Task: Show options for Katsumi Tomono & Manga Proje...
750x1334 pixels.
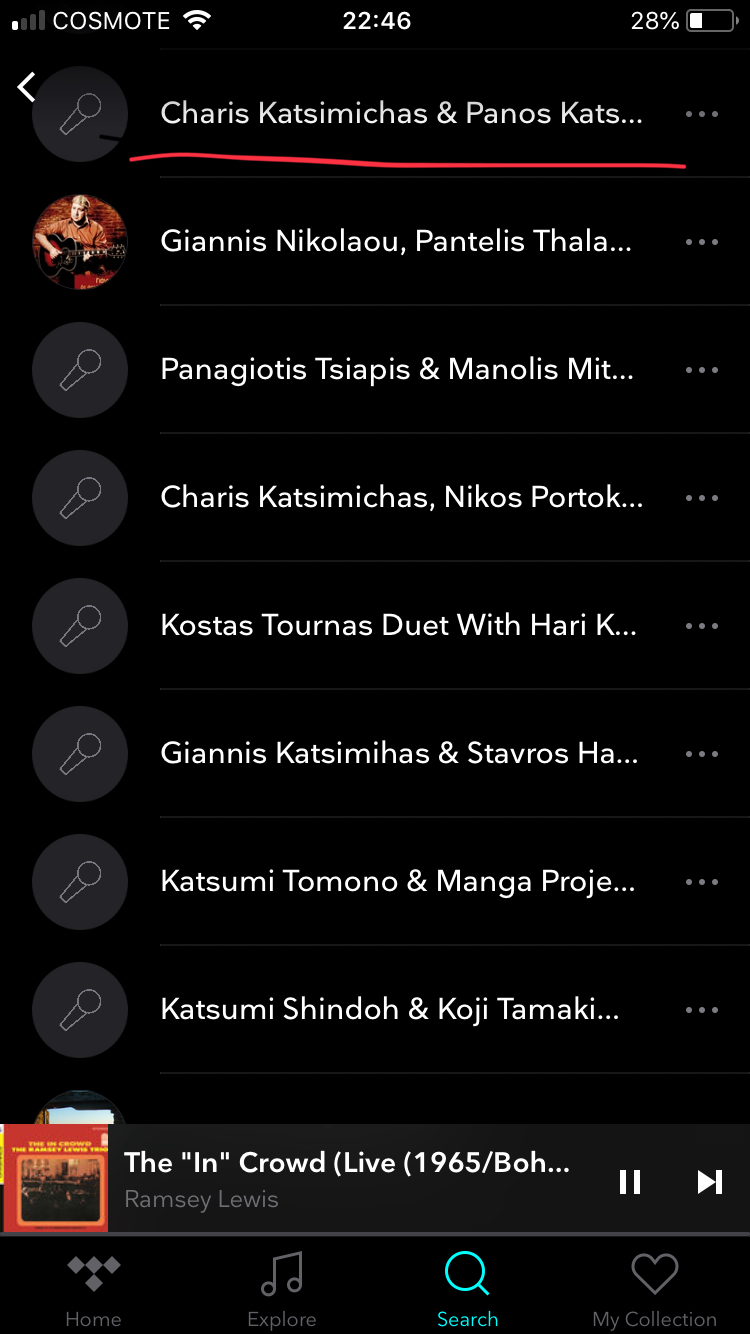Action: [701, 882]
